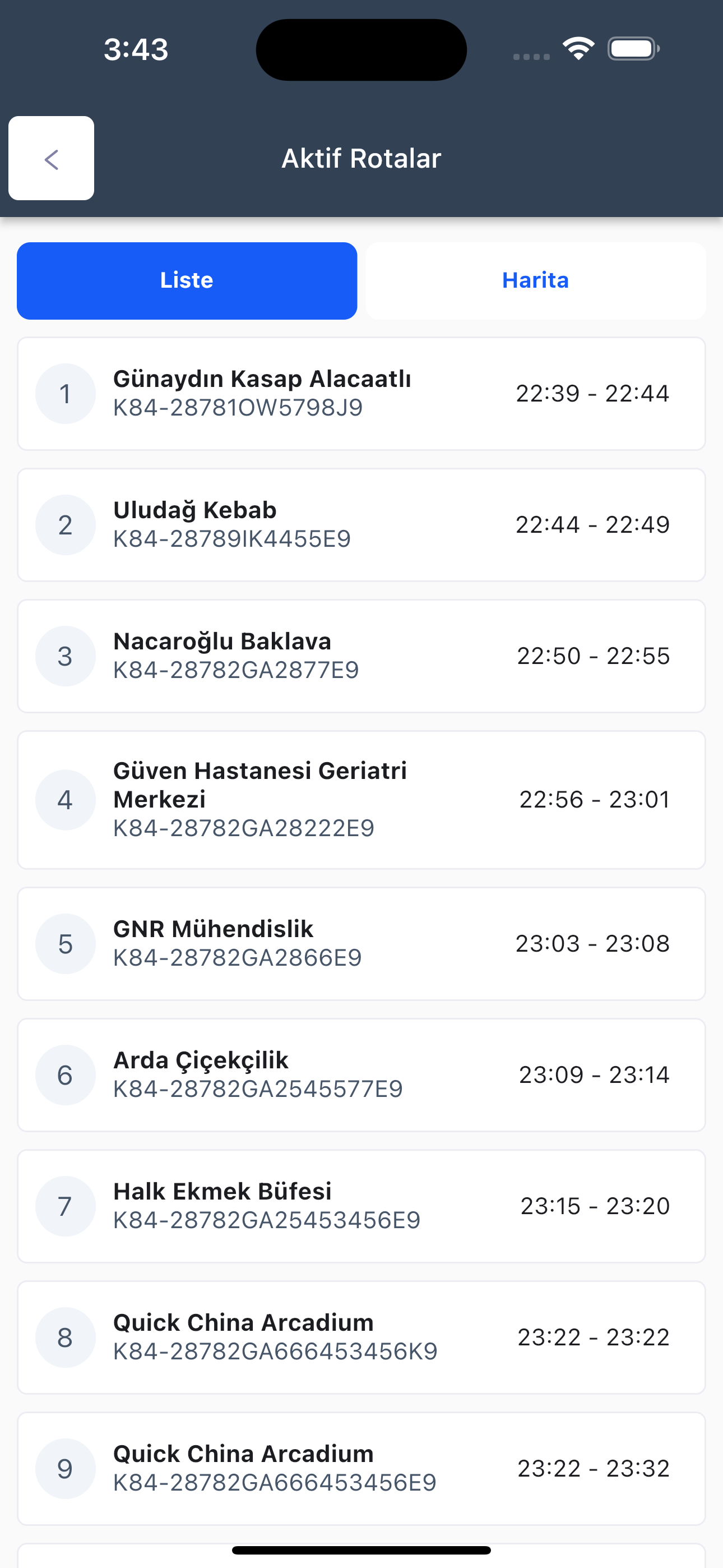Open the Uludağ Kebab stop

pyautogui.click(x=361, y=525)
